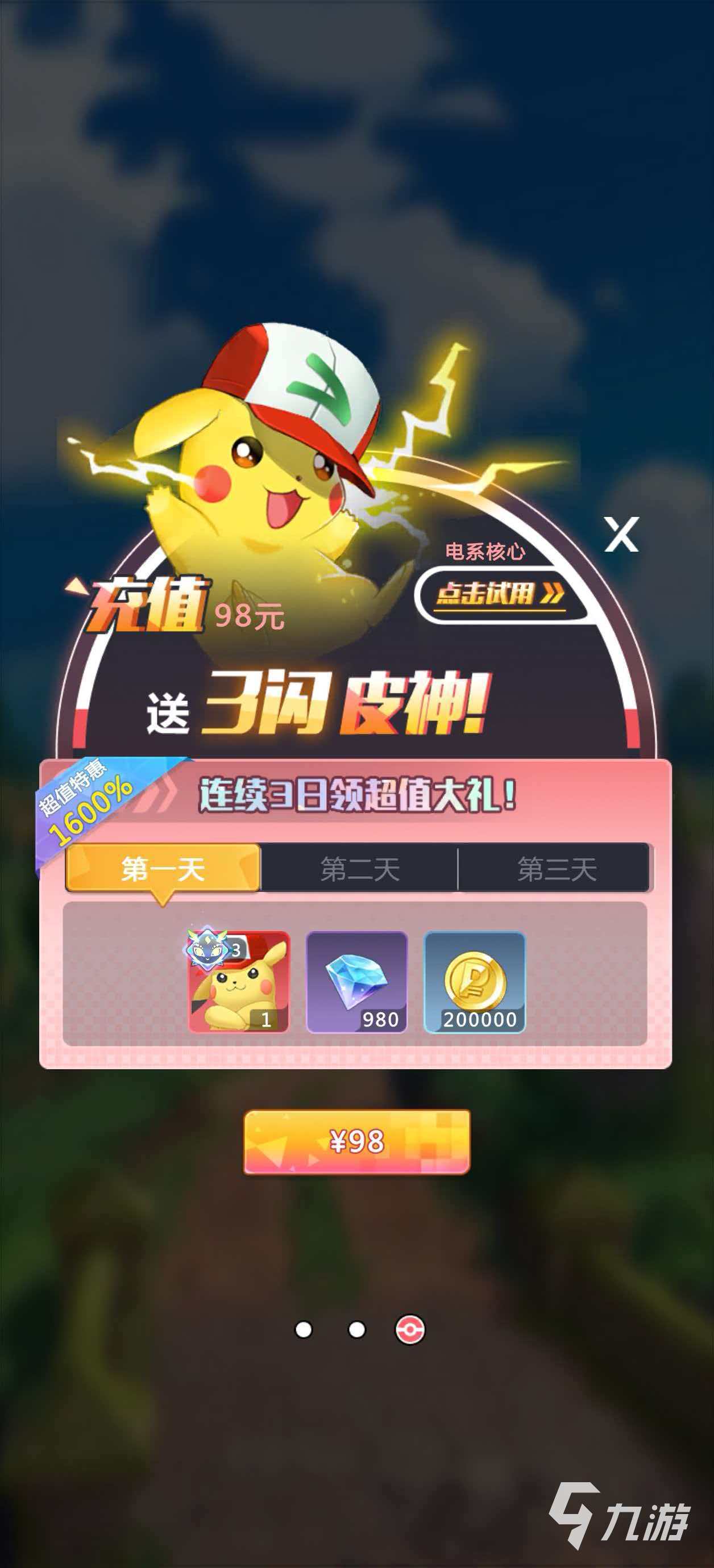Switch to the 第三天 tab
Viewport: 714px width, 1568px height.
coord(555,869)
